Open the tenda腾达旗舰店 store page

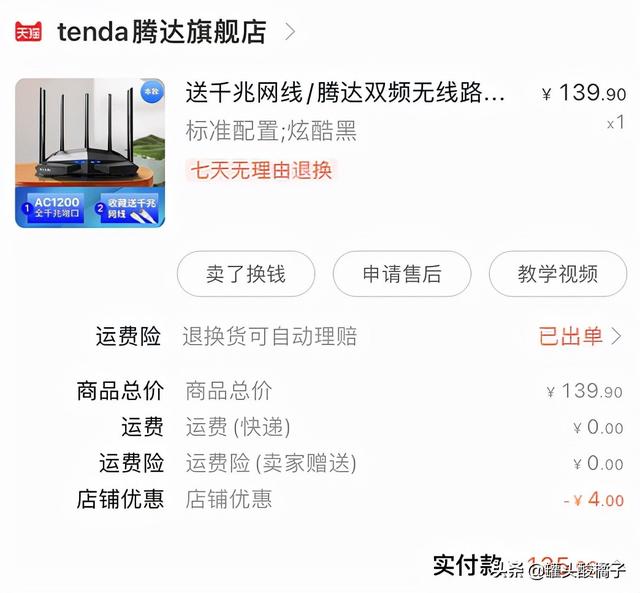click(162, 32)
